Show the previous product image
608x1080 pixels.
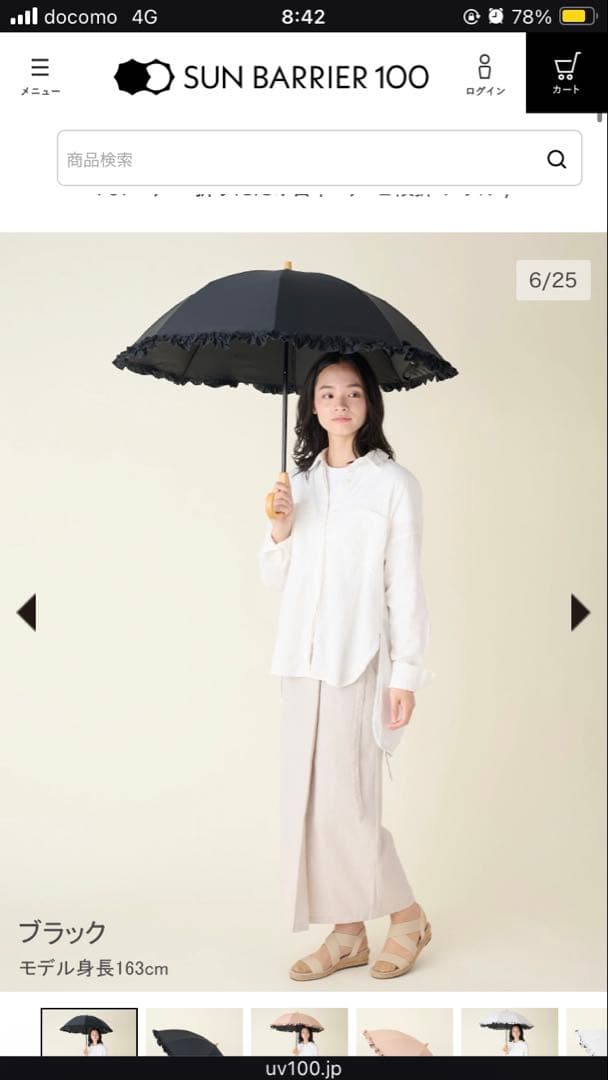tap(27, 612)
